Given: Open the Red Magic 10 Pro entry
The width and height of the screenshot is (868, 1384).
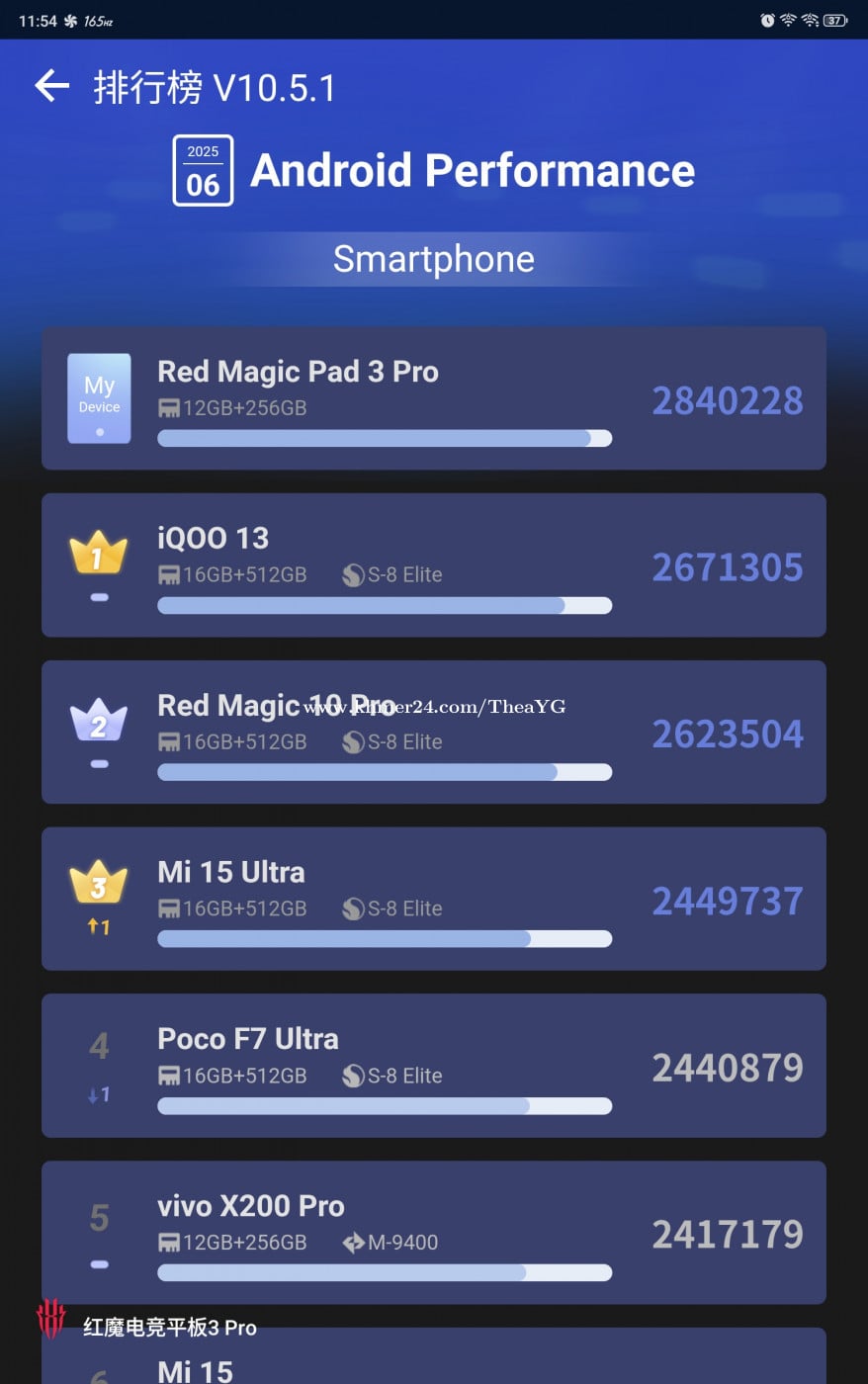Looking at the screenshot, I should [433, 732].
